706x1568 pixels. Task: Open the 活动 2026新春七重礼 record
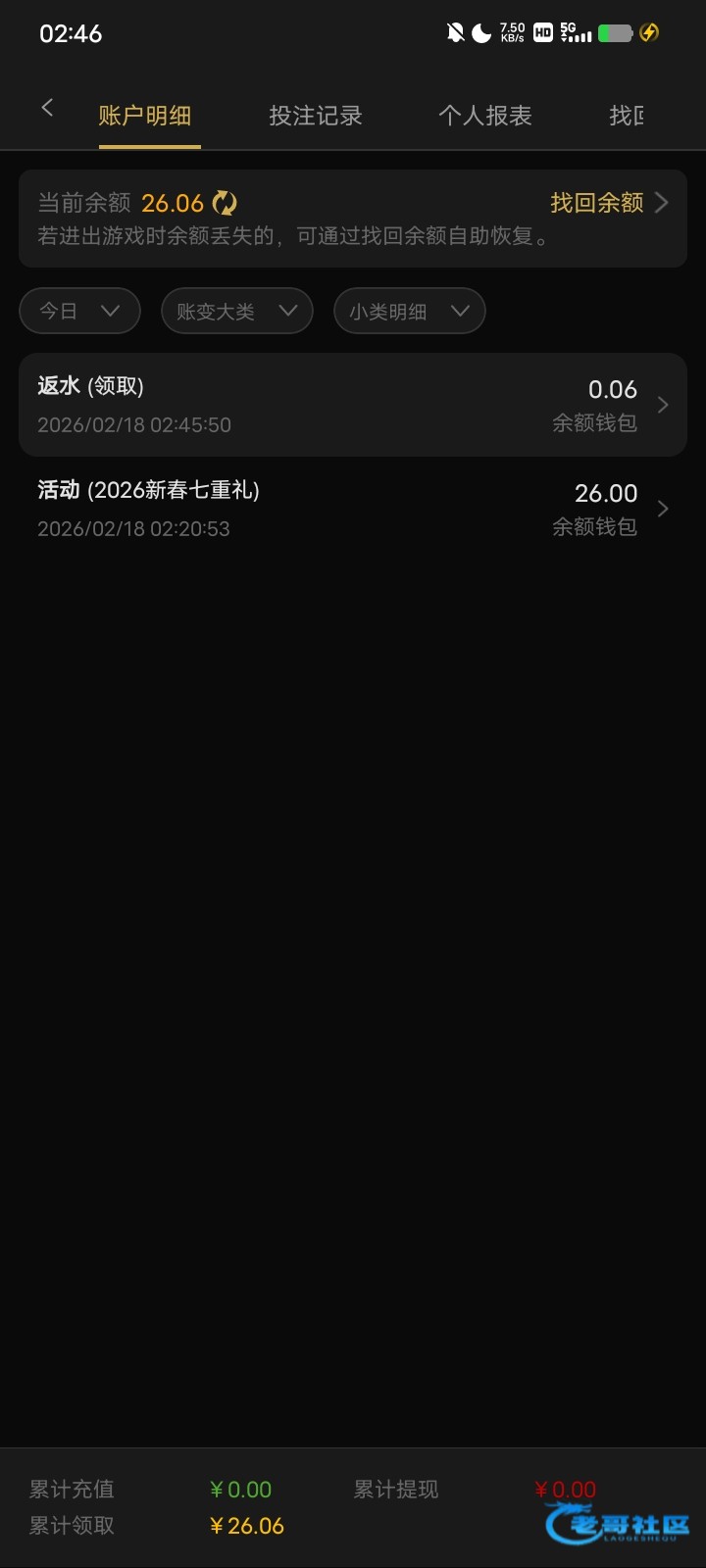coord(353,509)
